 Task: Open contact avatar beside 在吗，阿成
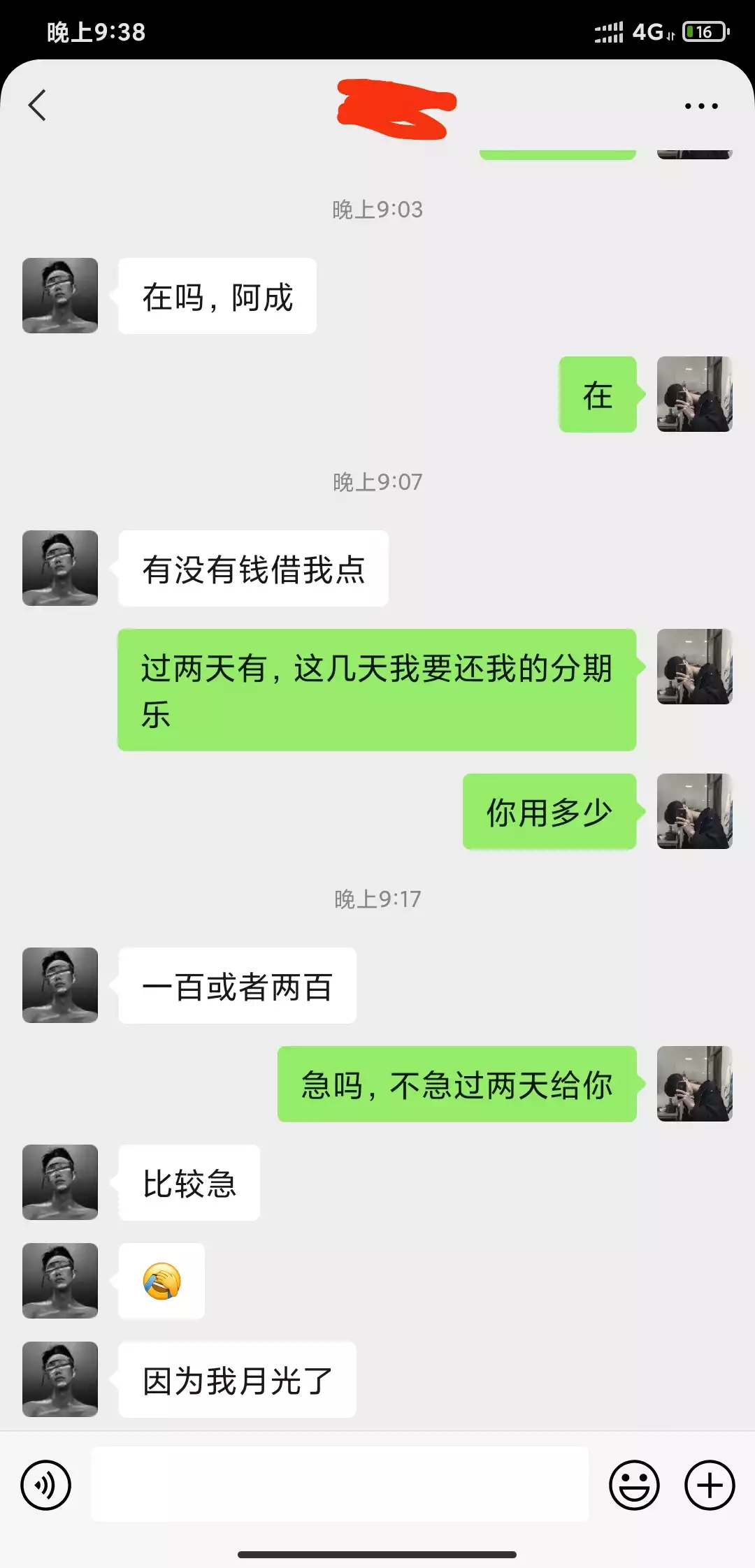click(60, 296)
